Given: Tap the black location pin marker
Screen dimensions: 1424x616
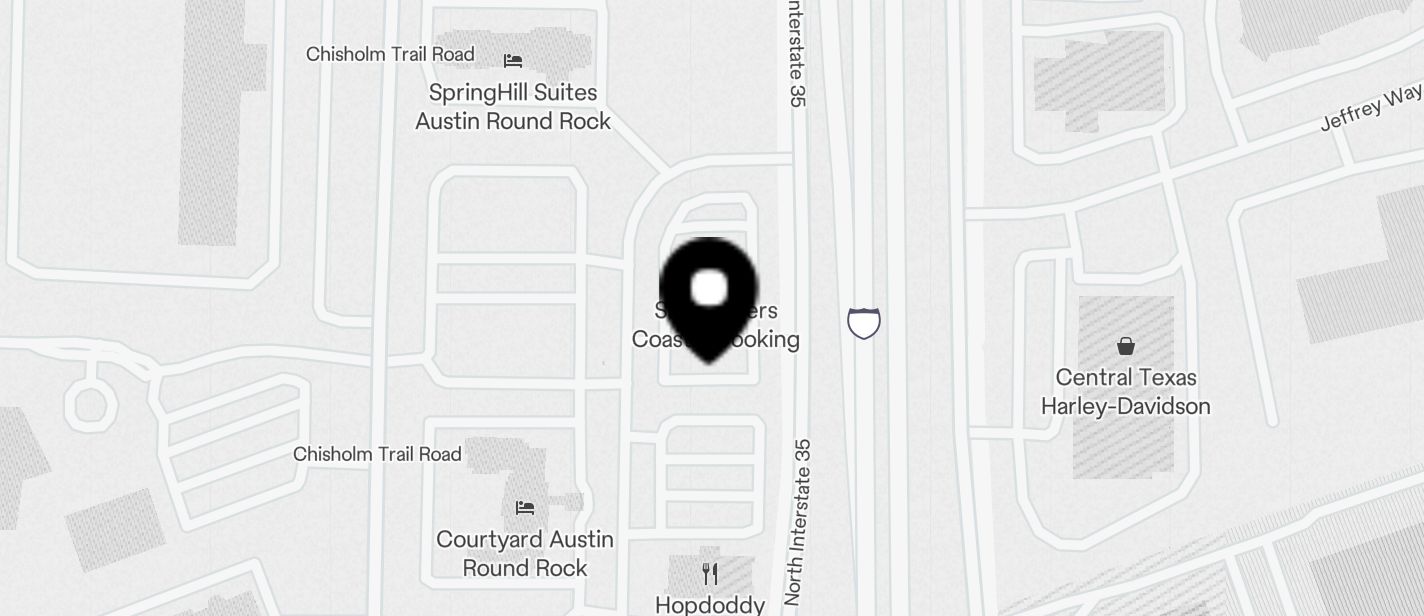Looking at the screenshot, I should click(709, 297).
